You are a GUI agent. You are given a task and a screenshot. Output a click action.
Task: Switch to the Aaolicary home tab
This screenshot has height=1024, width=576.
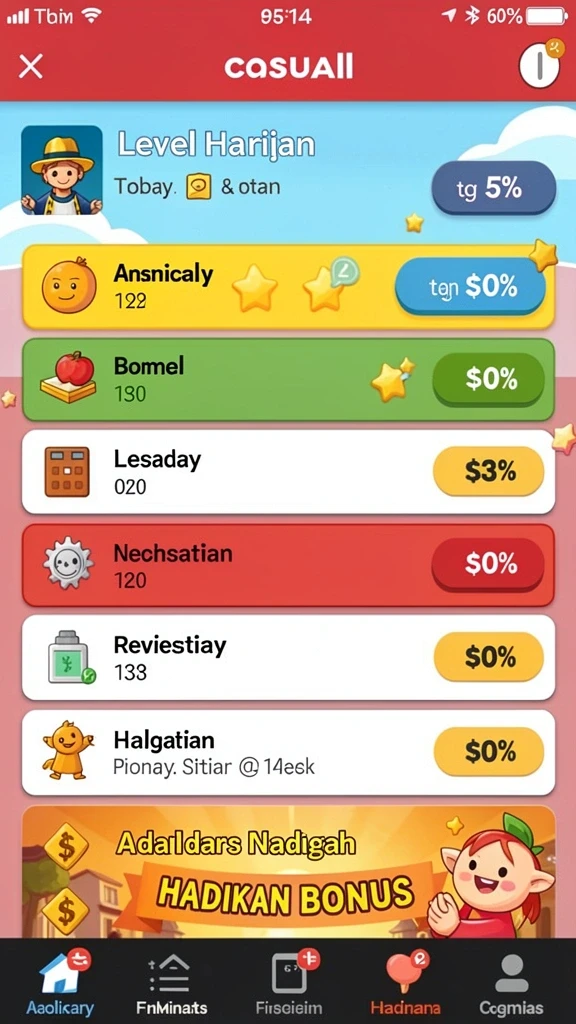pos(60,982)
